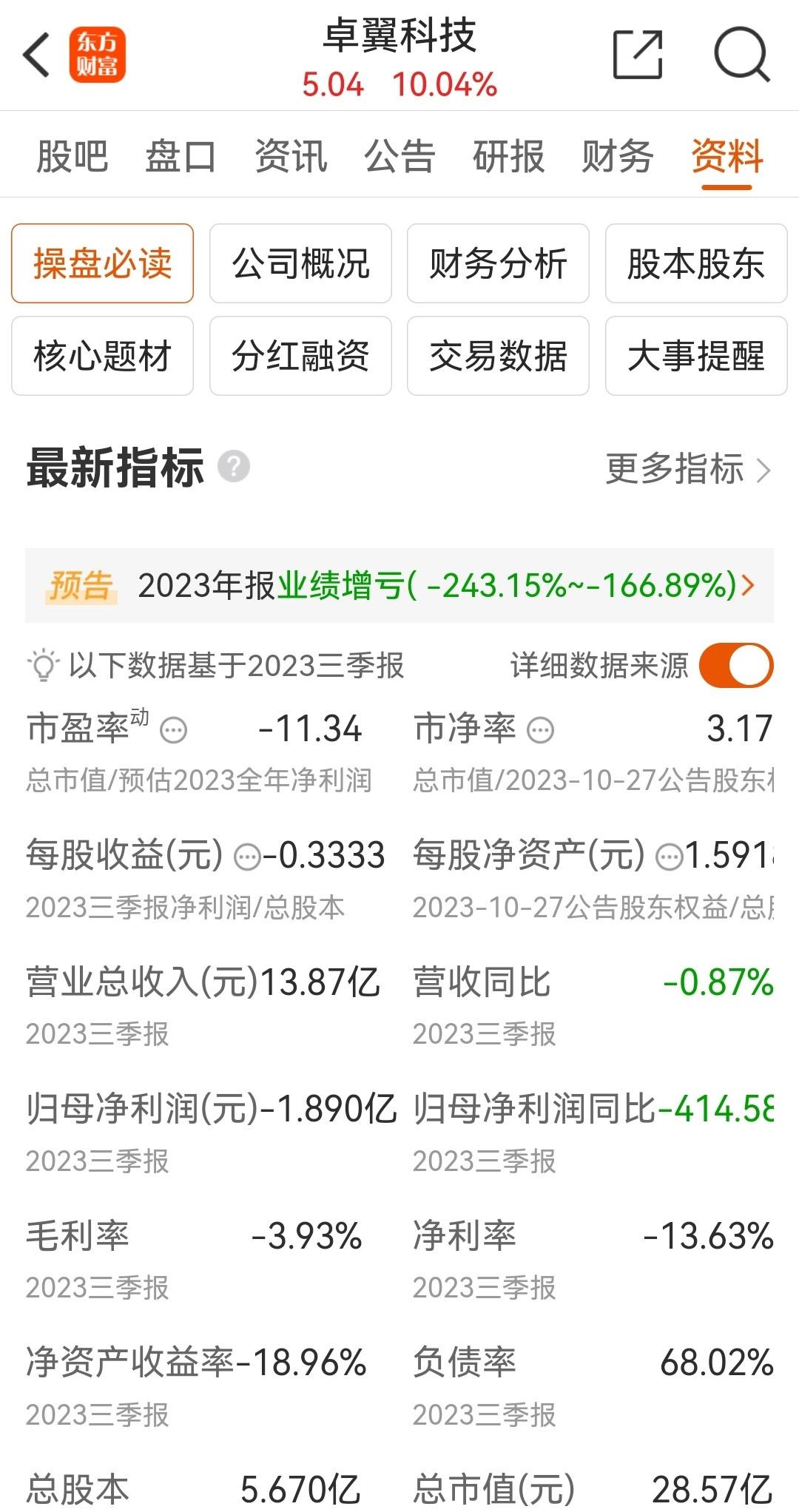Tap the help icon beside 最新指标

(234, 467)
